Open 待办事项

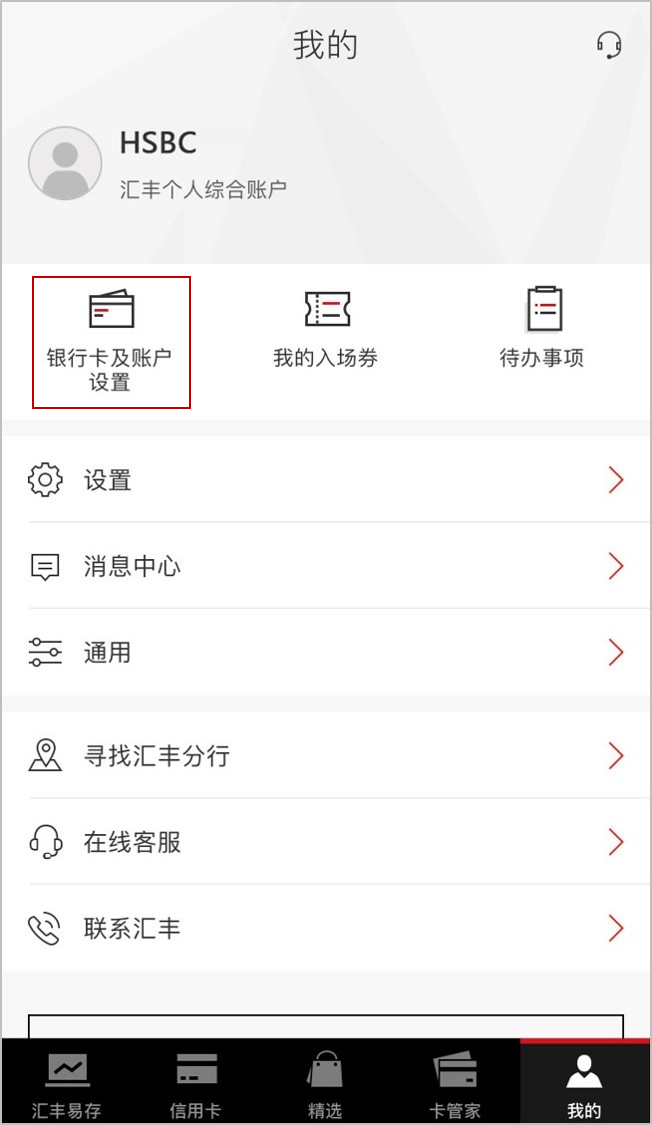(542, 330)
